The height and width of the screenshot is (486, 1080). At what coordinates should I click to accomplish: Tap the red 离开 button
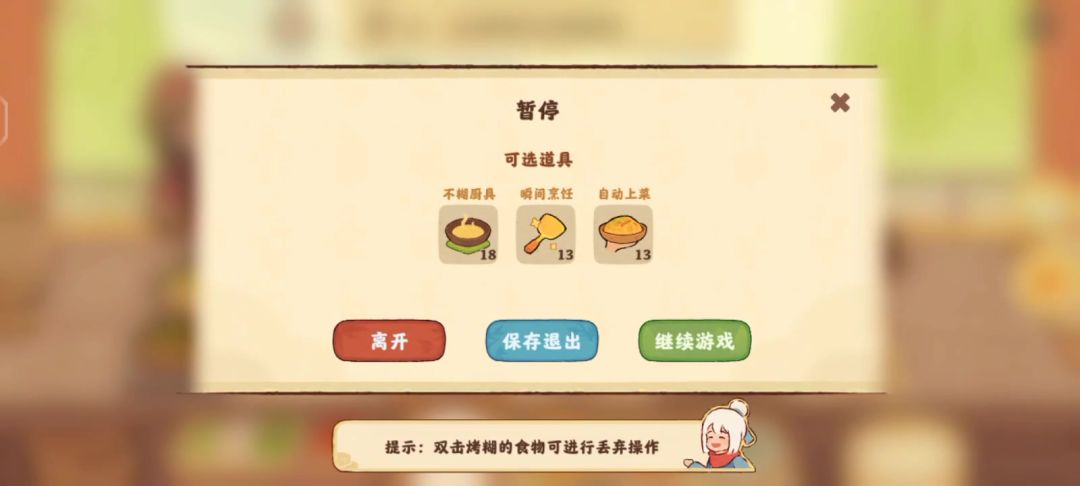pos(389,341)
